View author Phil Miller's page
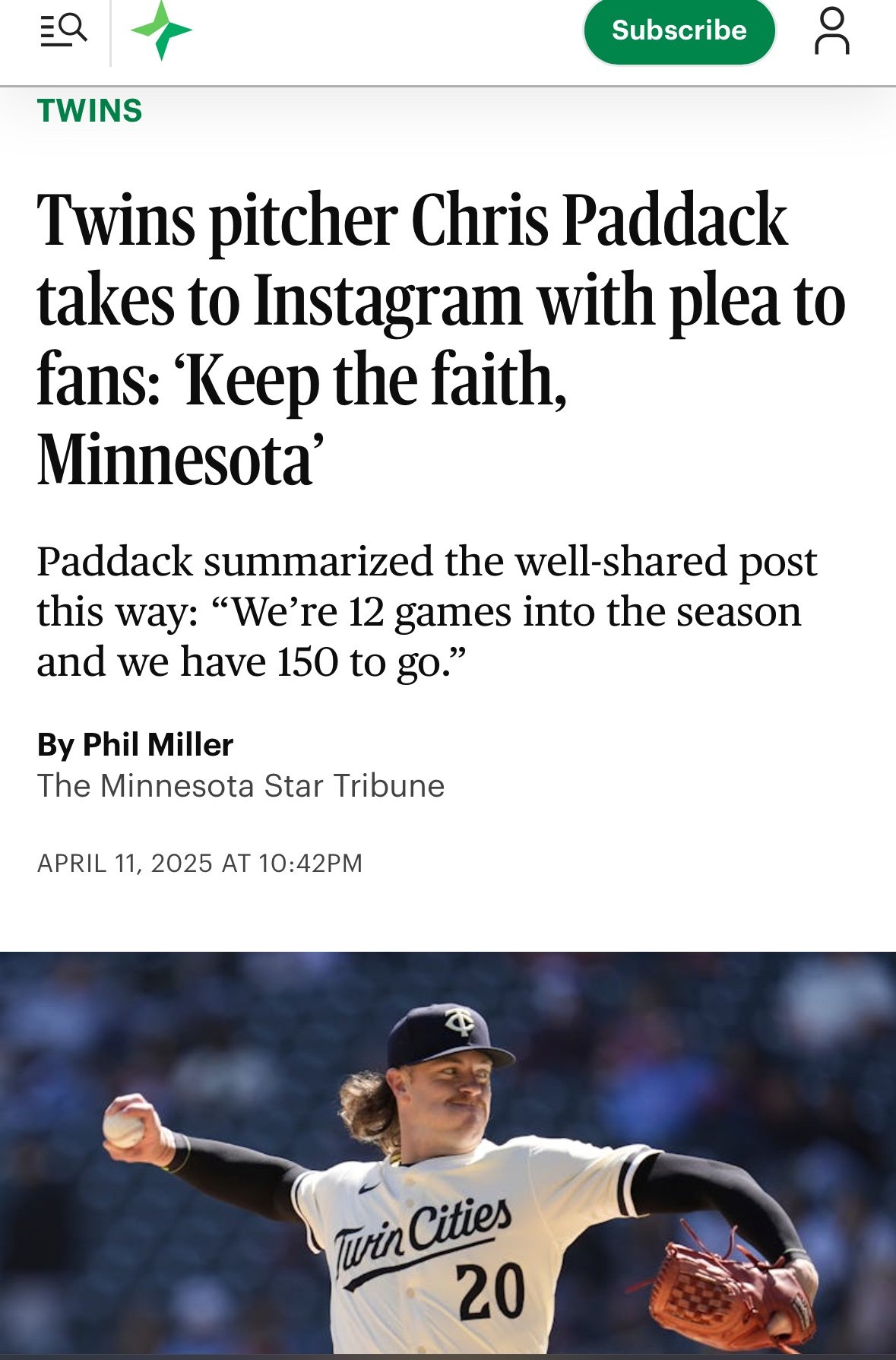This screenshot has width=896, height=1360. coord(157,745)
